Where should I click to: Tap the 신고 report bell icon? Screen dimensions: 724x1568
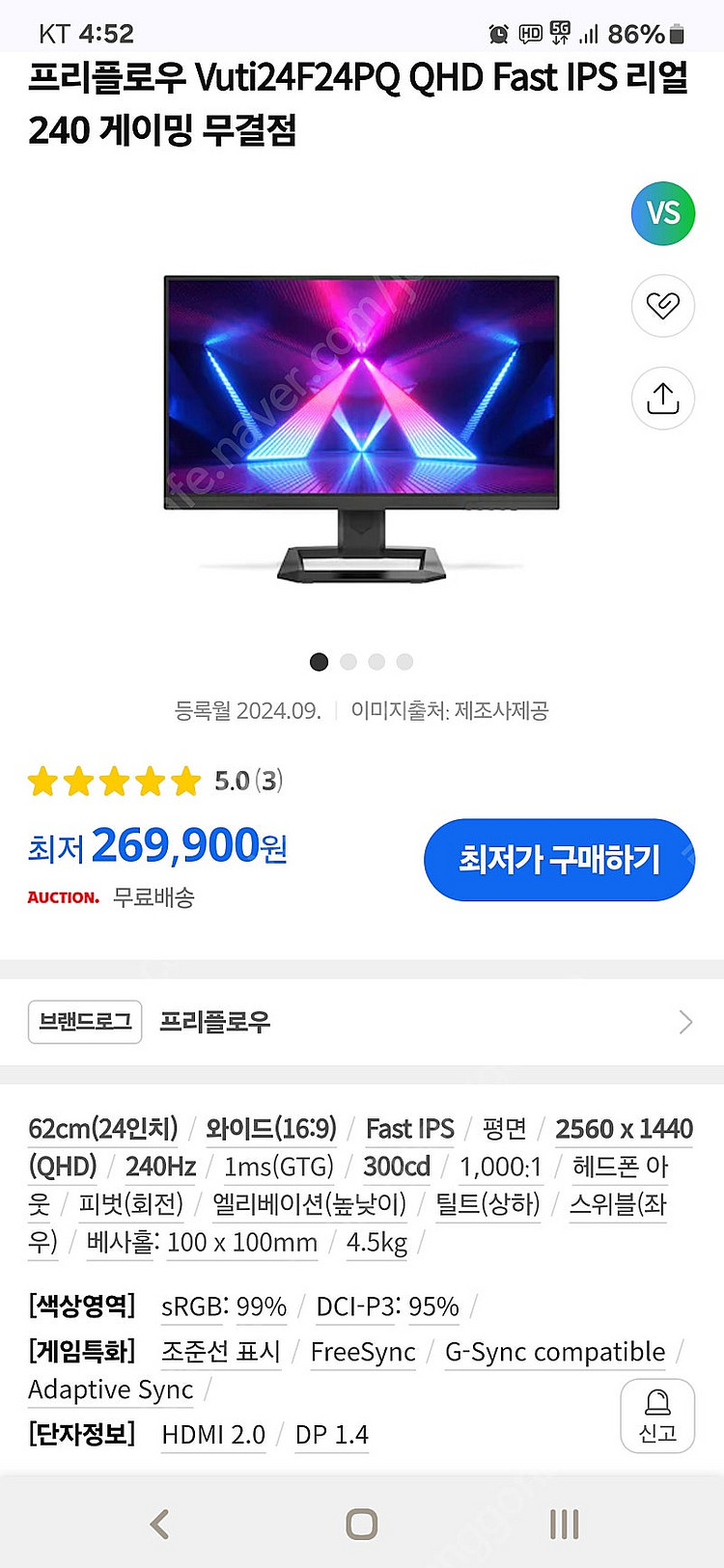click(658, 1415)
